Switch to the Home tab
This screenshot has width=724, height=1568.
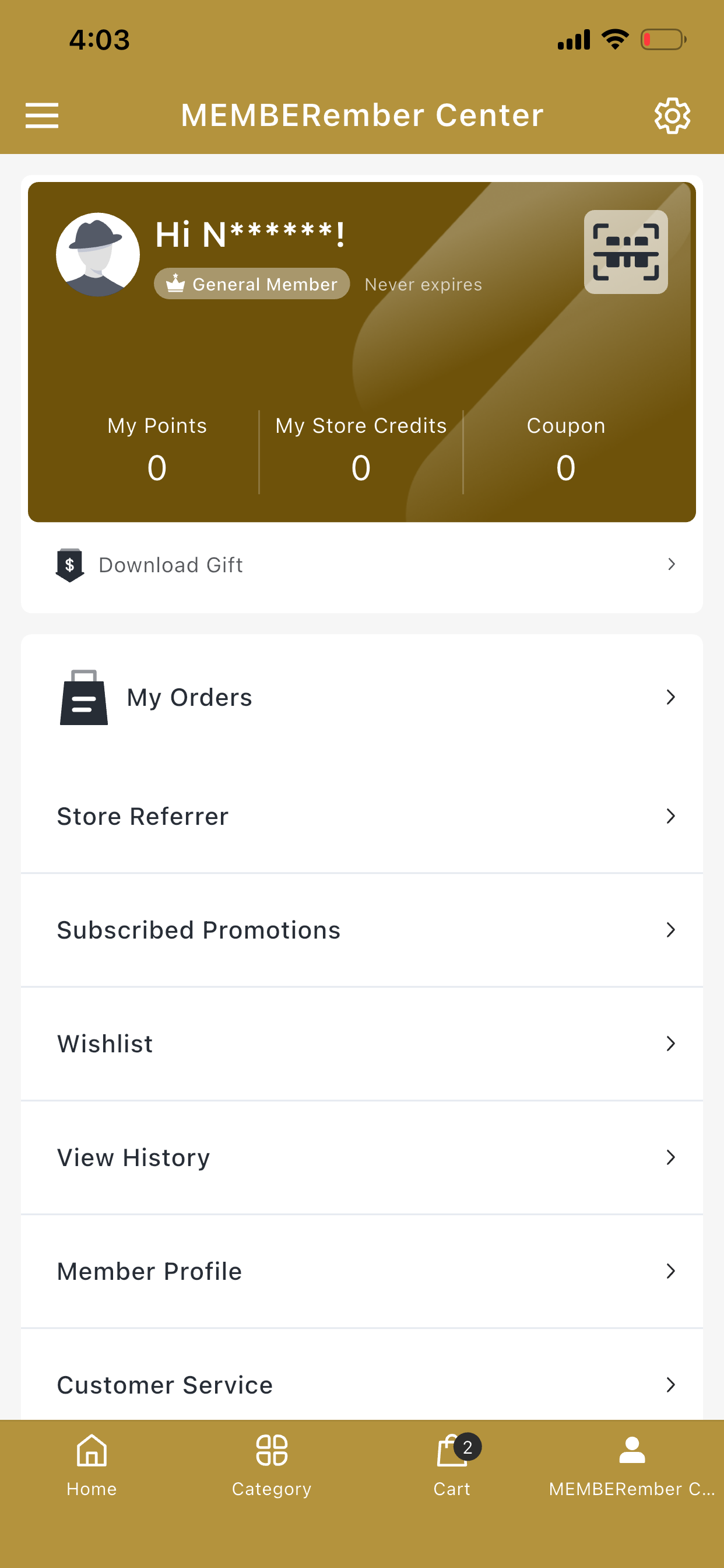pos(92,1465)
